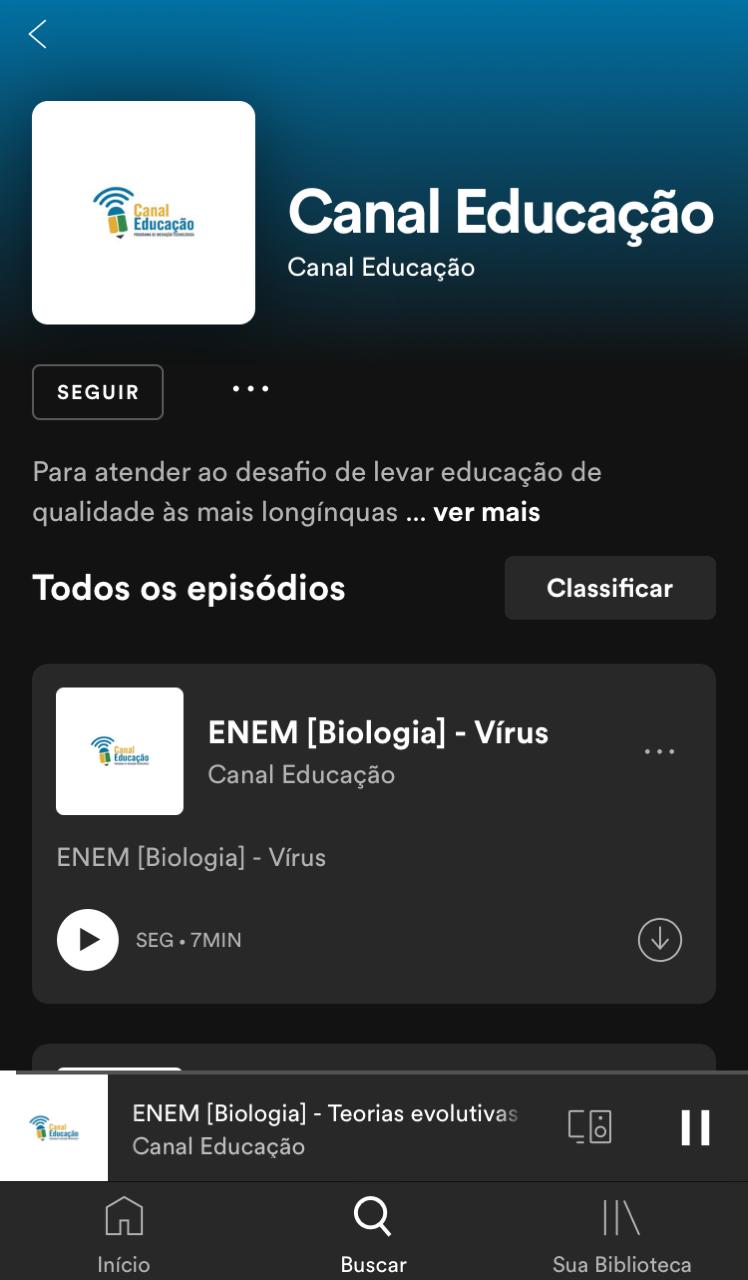
Task: Expand description with ver mais
Action: click(486, 512)
